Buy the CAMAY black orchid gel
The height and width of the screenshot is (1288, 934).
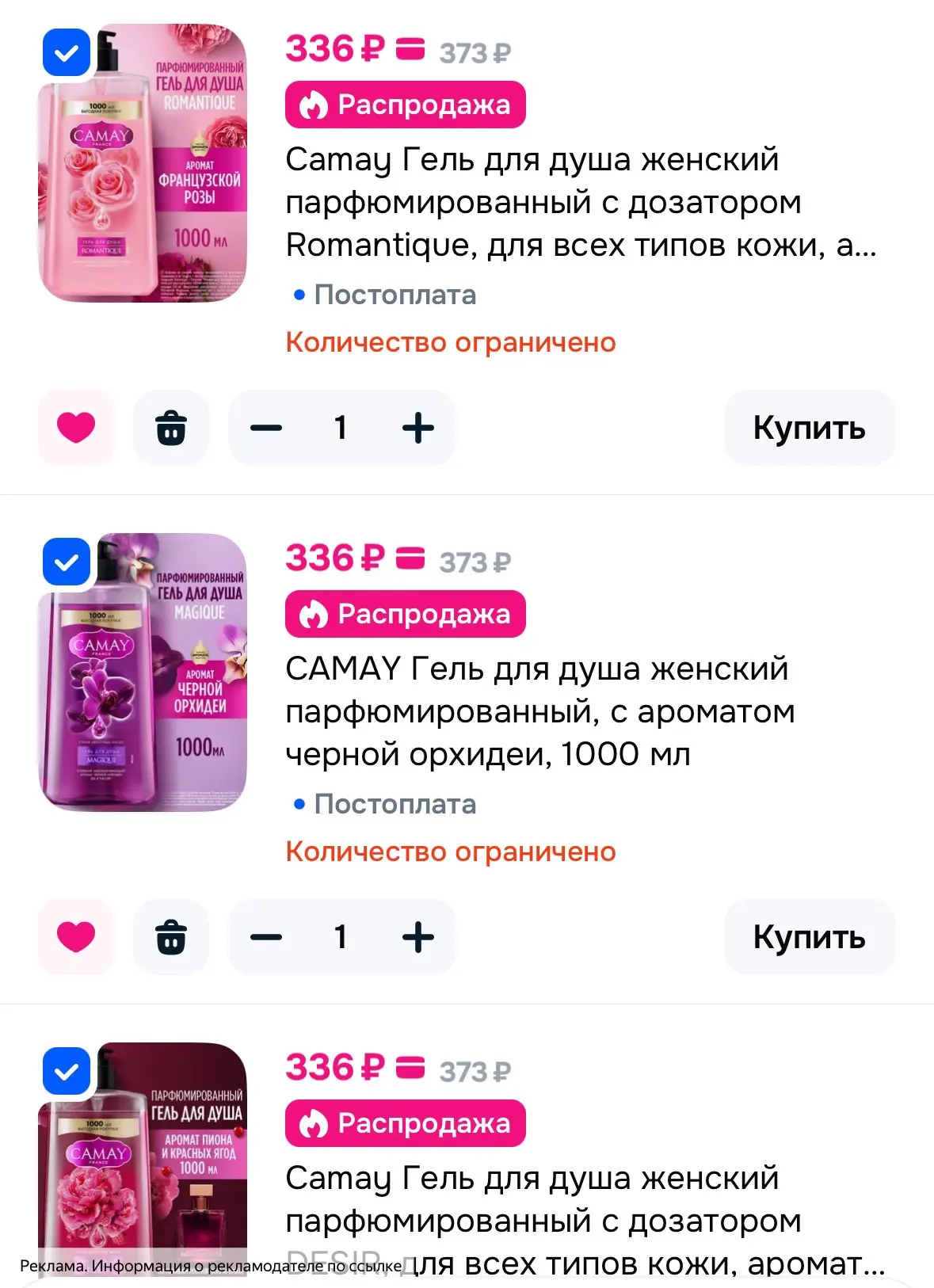[810, 937]
